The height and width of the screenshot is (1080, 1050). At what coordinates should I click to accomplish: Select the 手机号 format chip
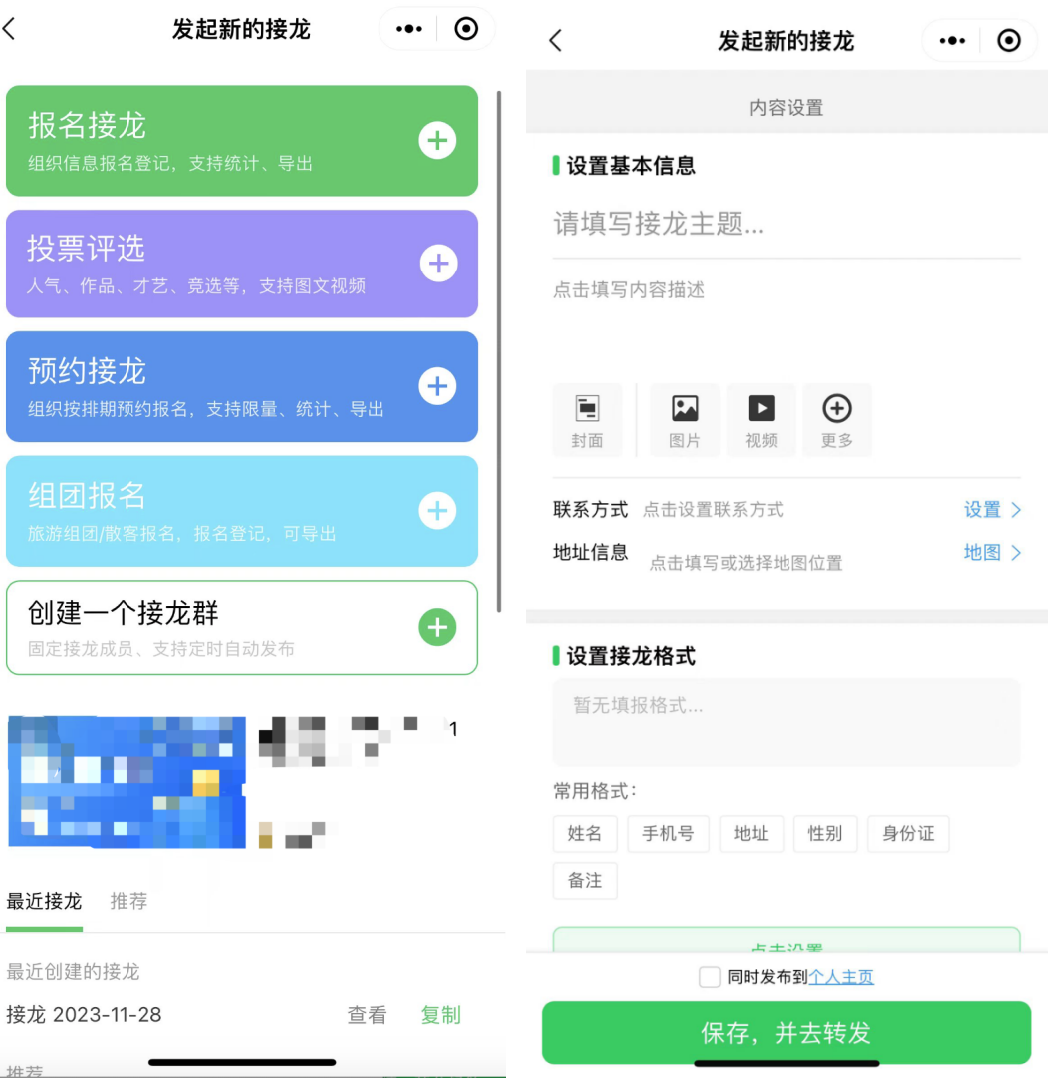(668, 833)
